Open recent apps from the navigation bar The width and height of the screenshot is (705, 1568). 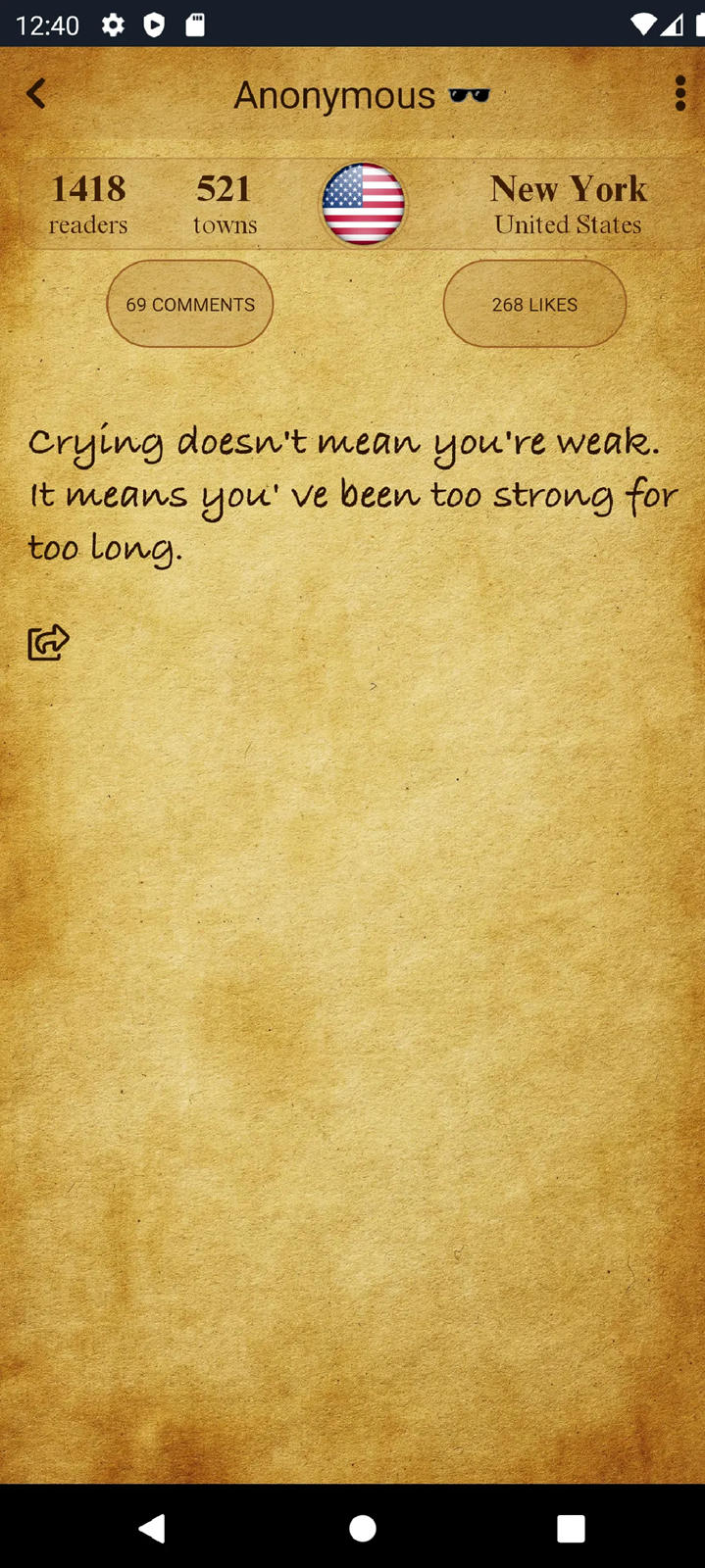[x=571, y=1528]
